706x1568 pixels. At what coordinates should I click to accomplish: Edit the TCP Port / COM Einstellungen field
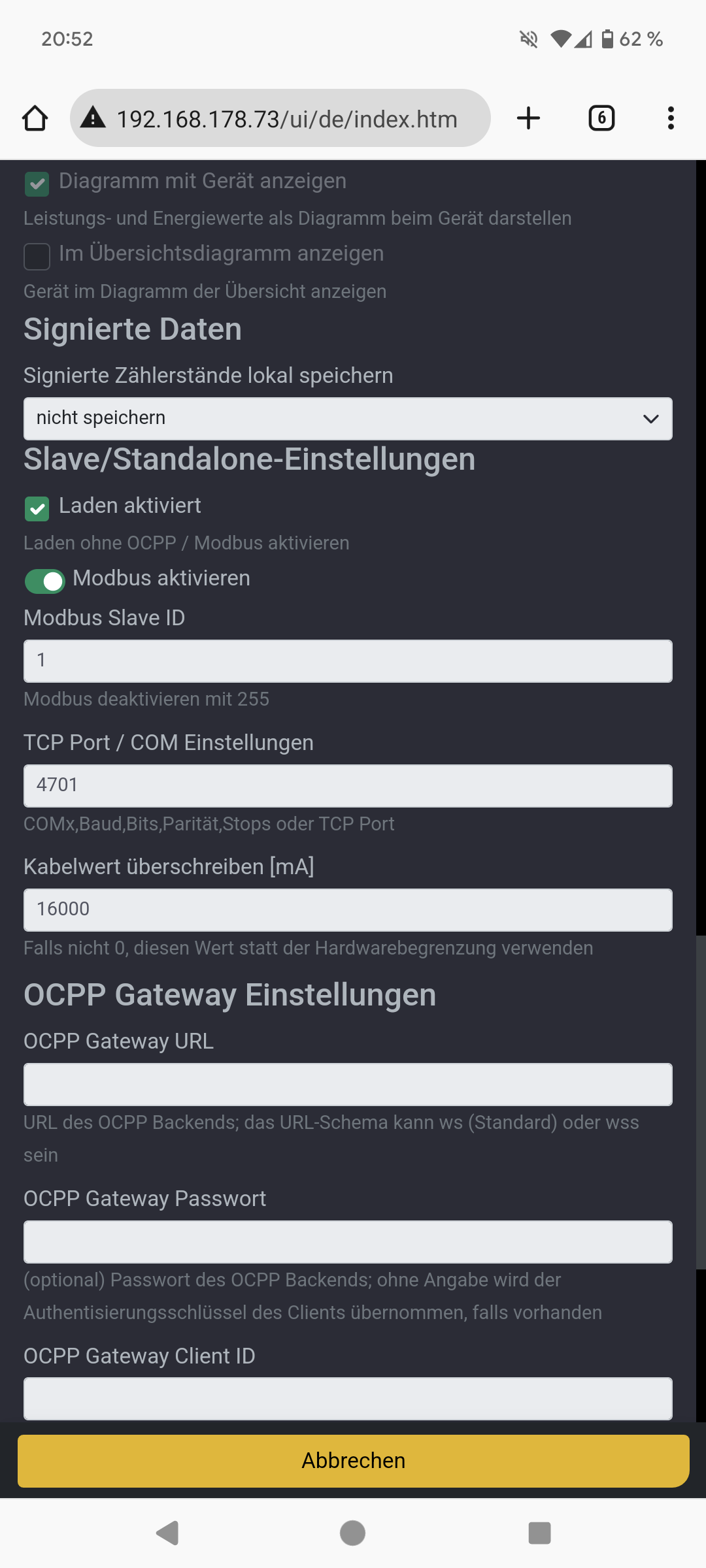[x=348, y=786]
